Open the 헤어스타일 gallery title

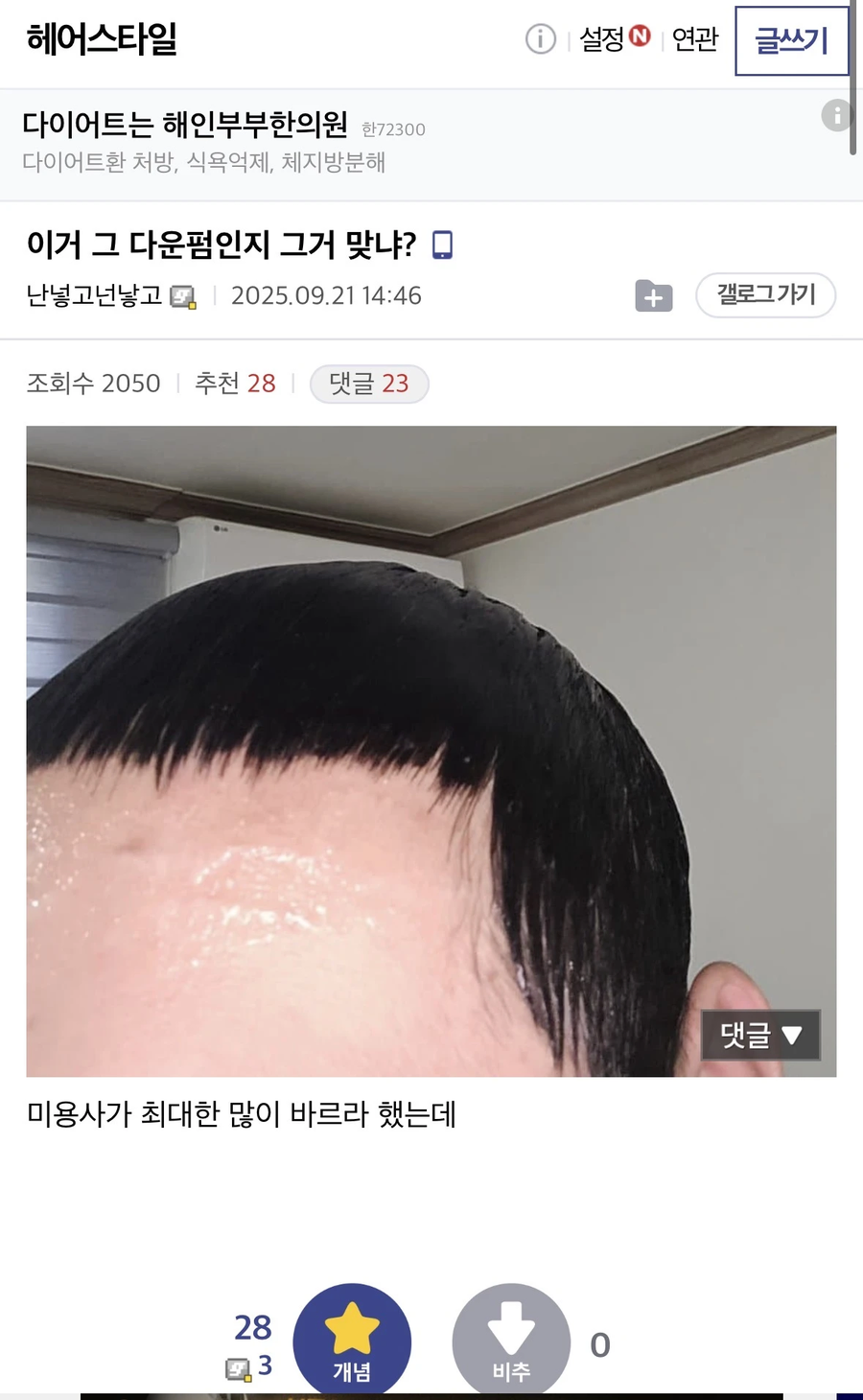click(x=102, y=39)
